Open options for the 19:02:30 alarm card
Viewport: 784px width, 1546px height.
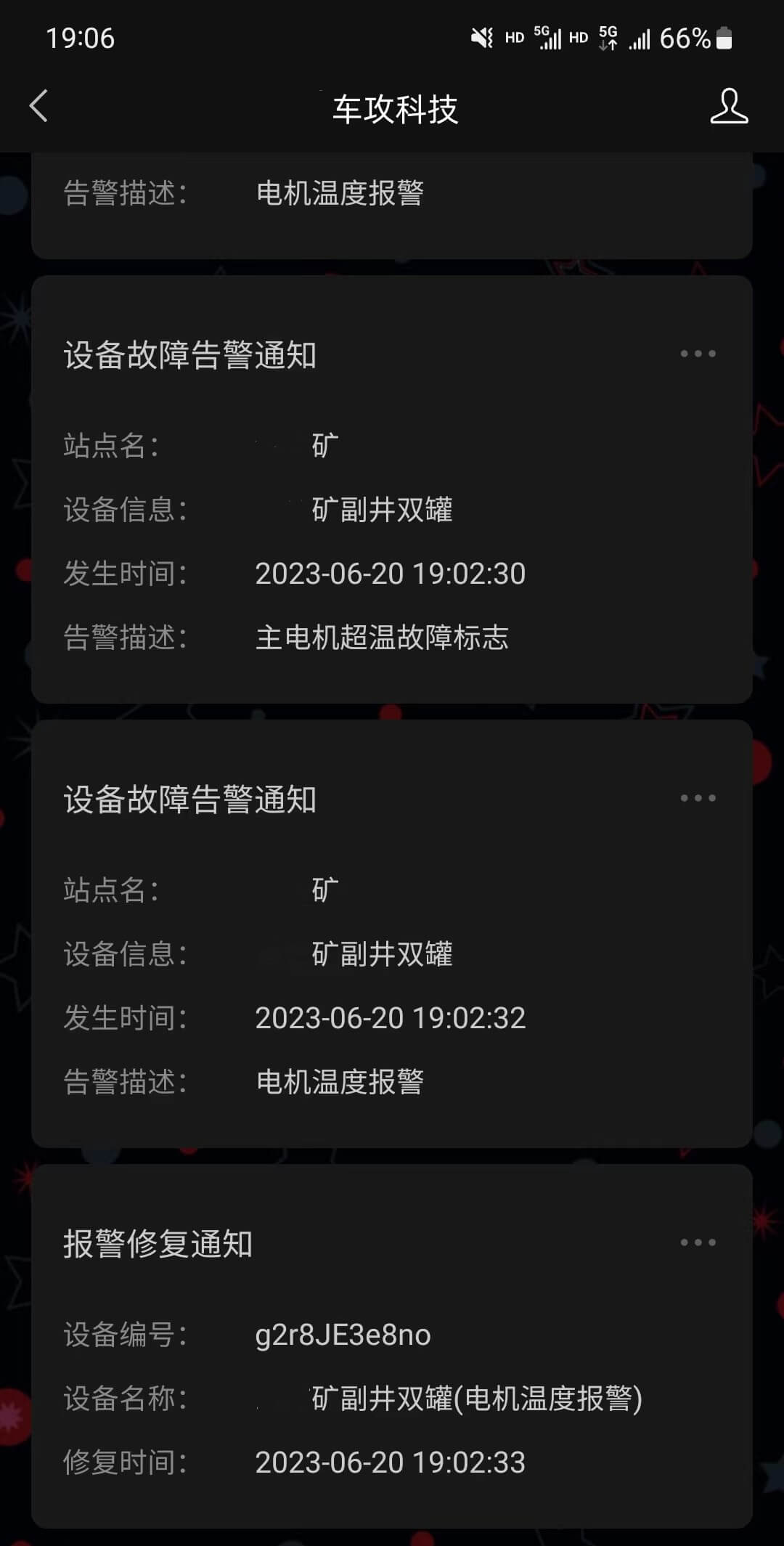(x=698, y=354)
